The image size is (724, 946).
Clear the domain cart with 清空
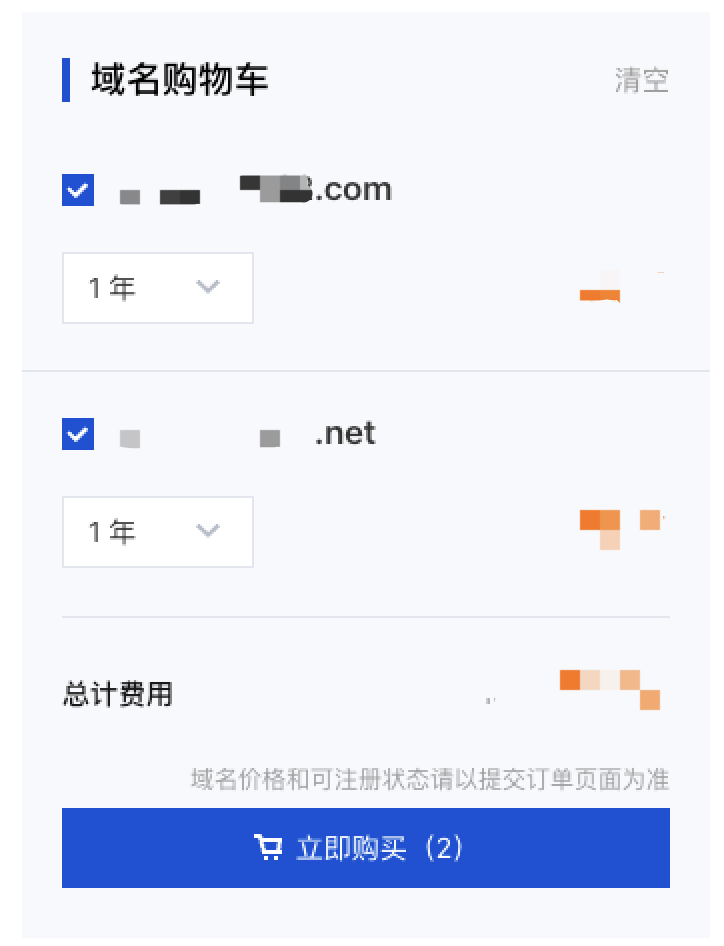(x=641, y=82)
